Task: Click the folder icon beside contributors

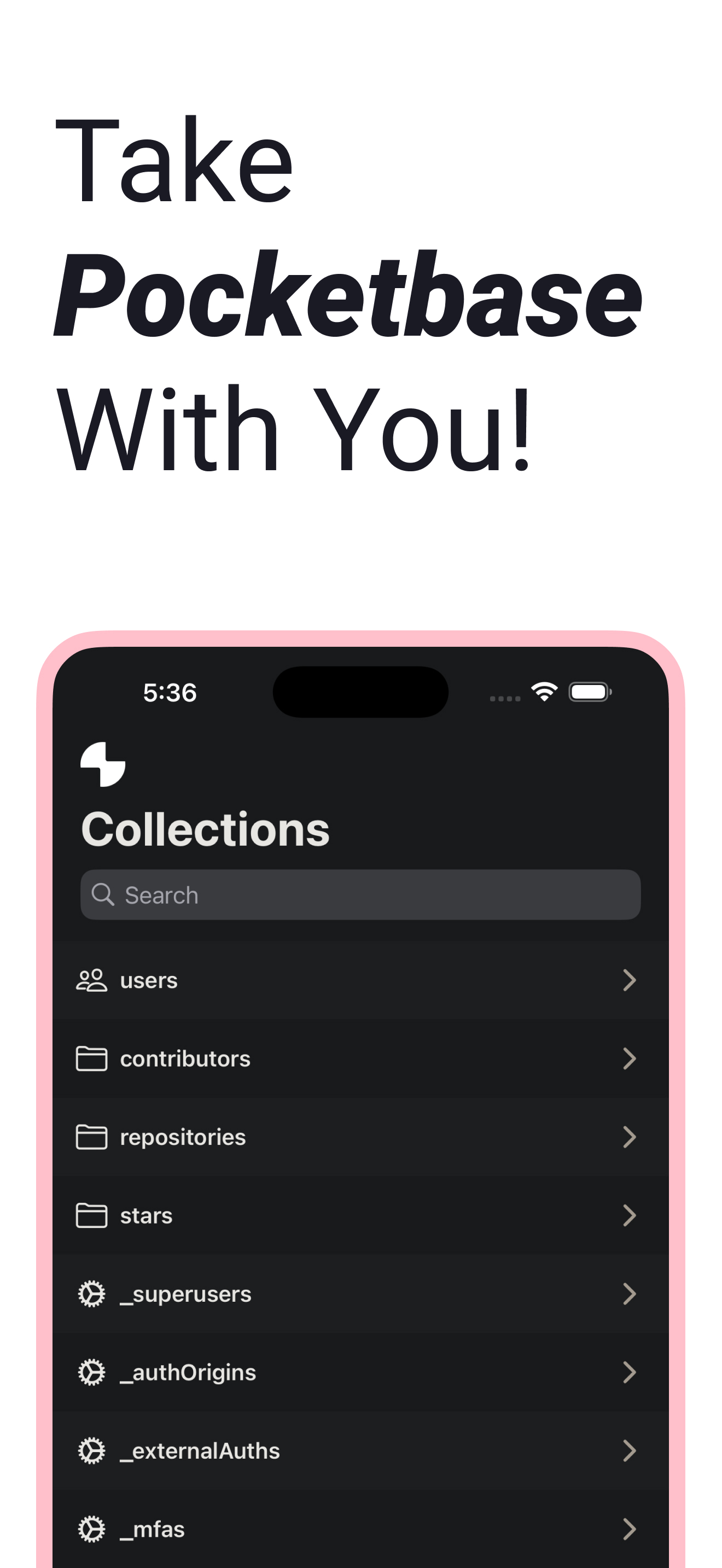Action: pyautogui.click(x=91, y=1058)
